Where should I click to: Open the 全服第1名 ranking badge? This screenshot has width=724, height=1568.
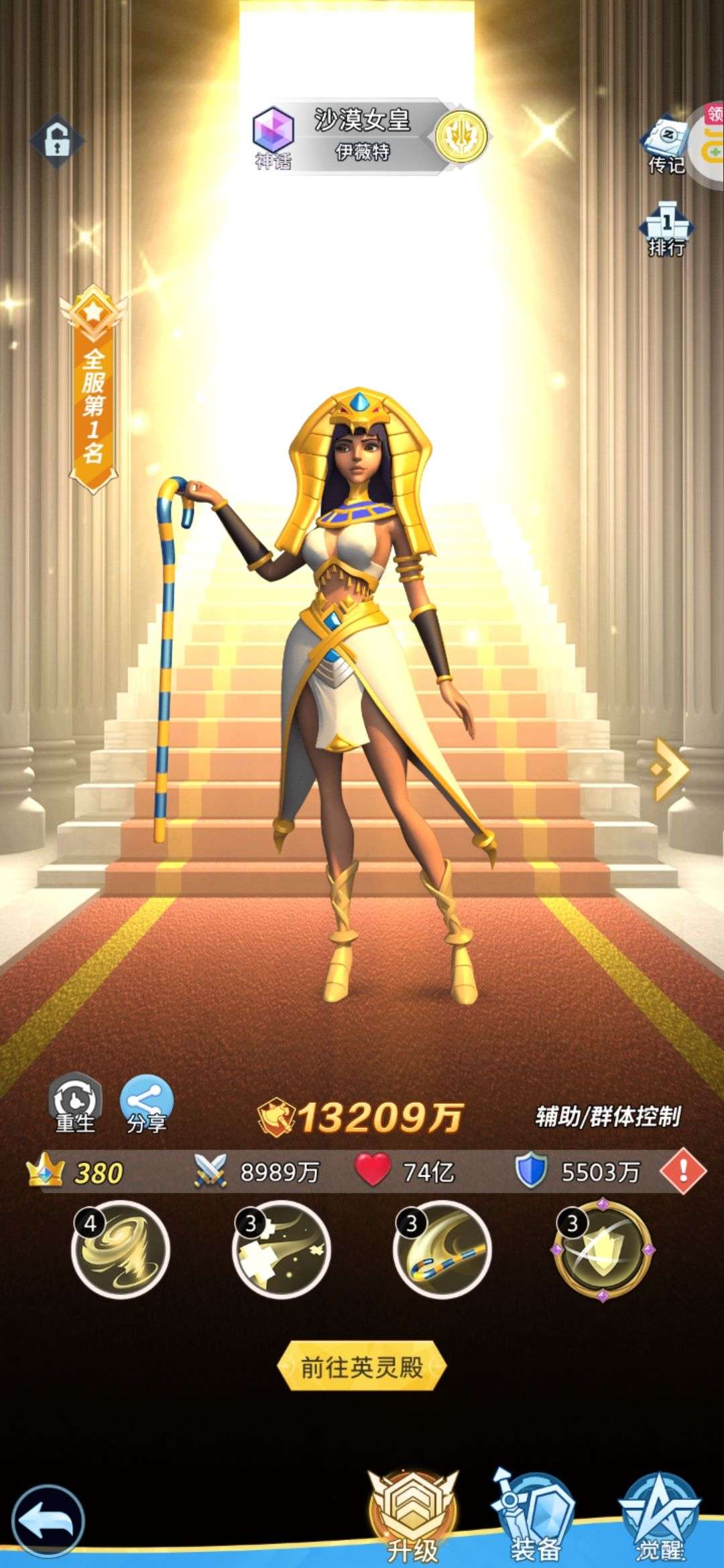tap(93, 389)
